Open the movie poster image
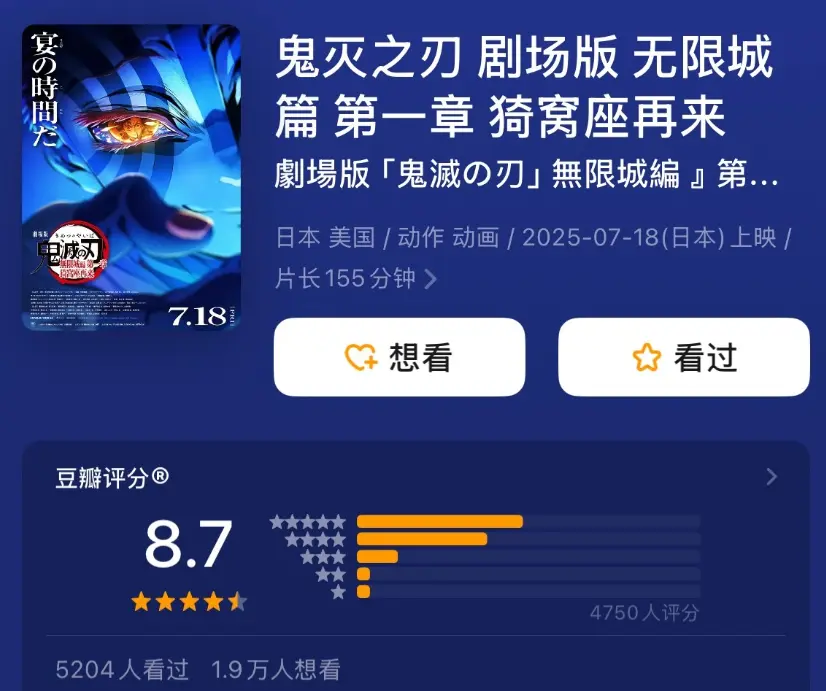The height and width of the screenshot is (691, 826). pos(131,178)
